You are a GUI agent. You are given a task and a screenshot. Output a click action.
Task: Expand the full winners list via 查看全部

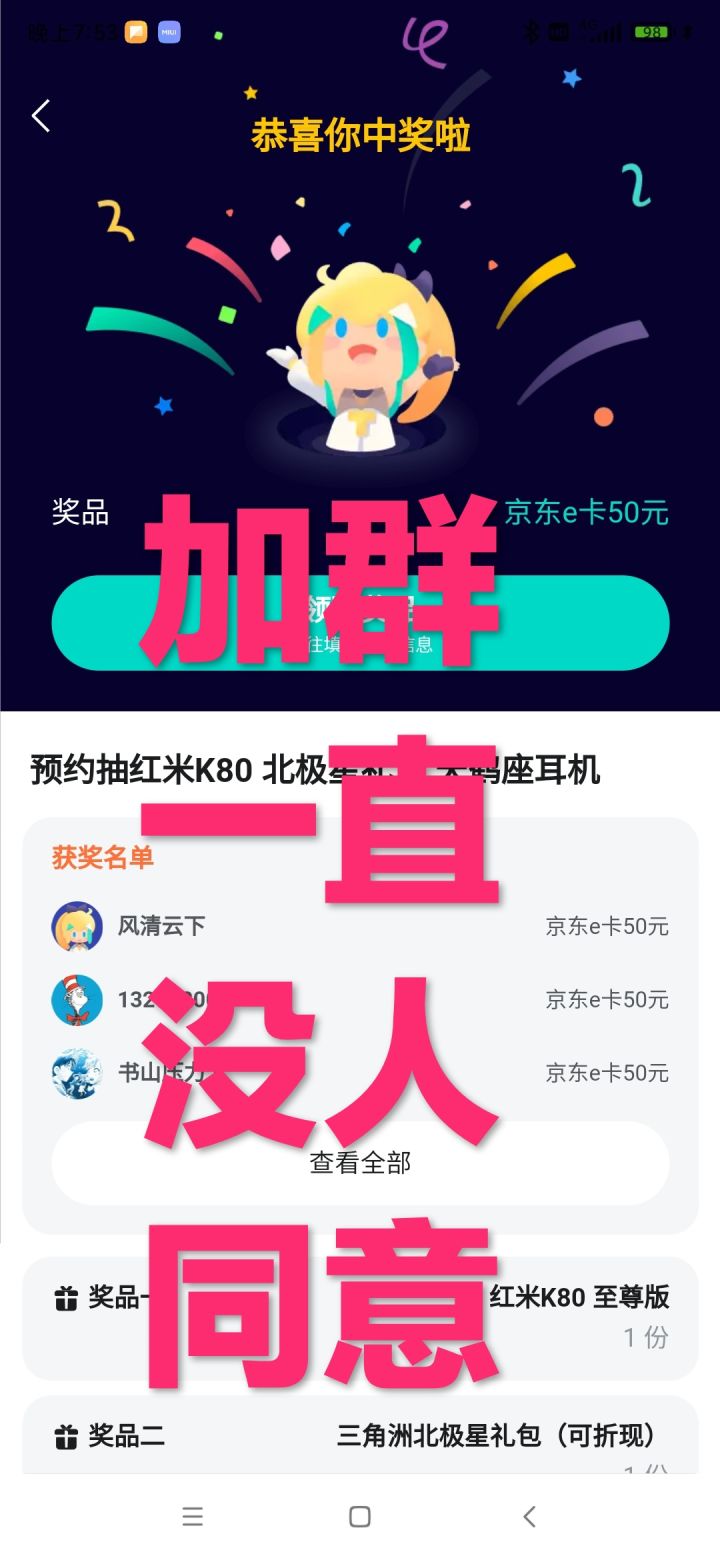tap(360, 1162)
